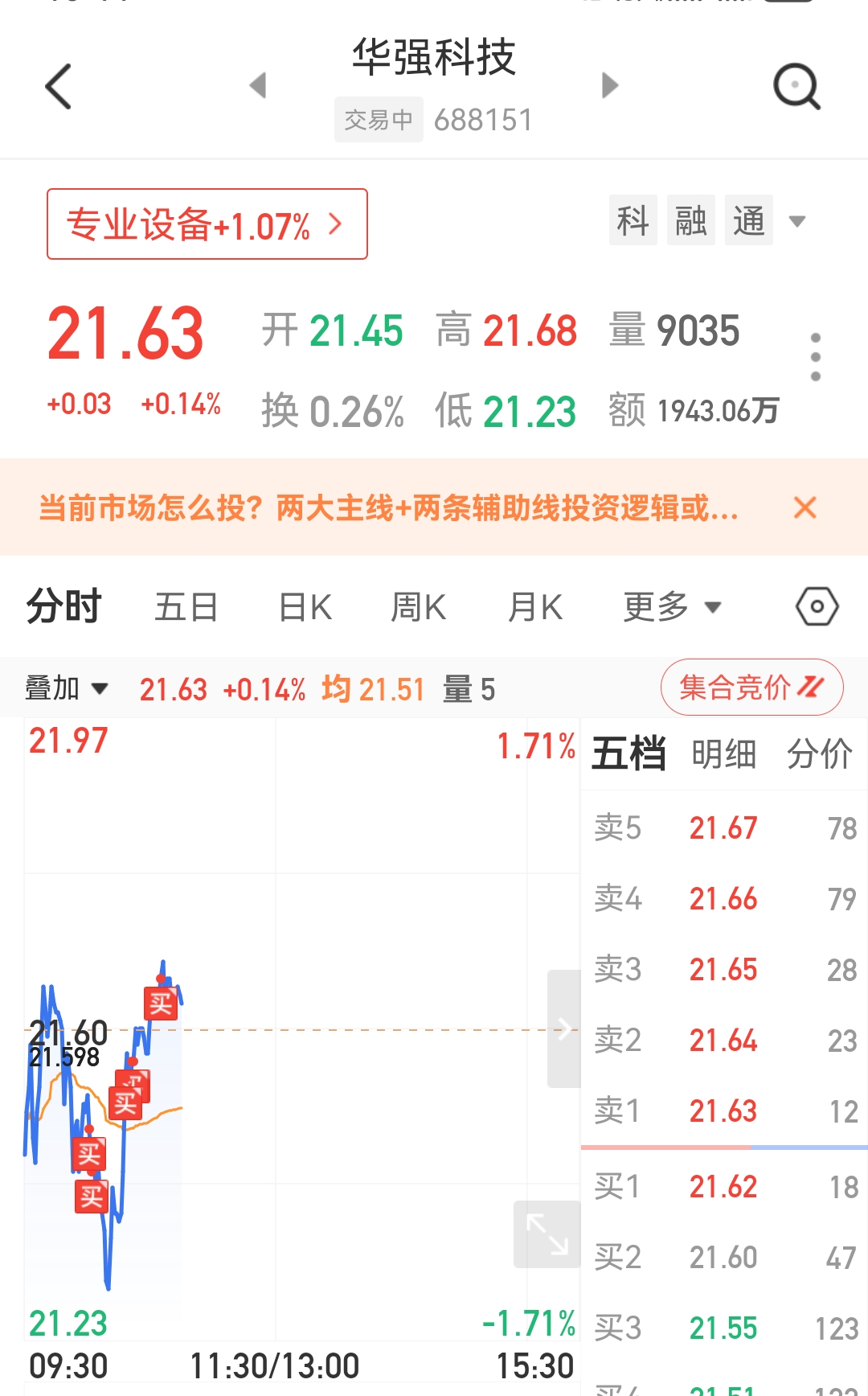This screenshot has height=1396, width=868.
Task: Show the 月K chart
Action: click(x=535, y=607)
